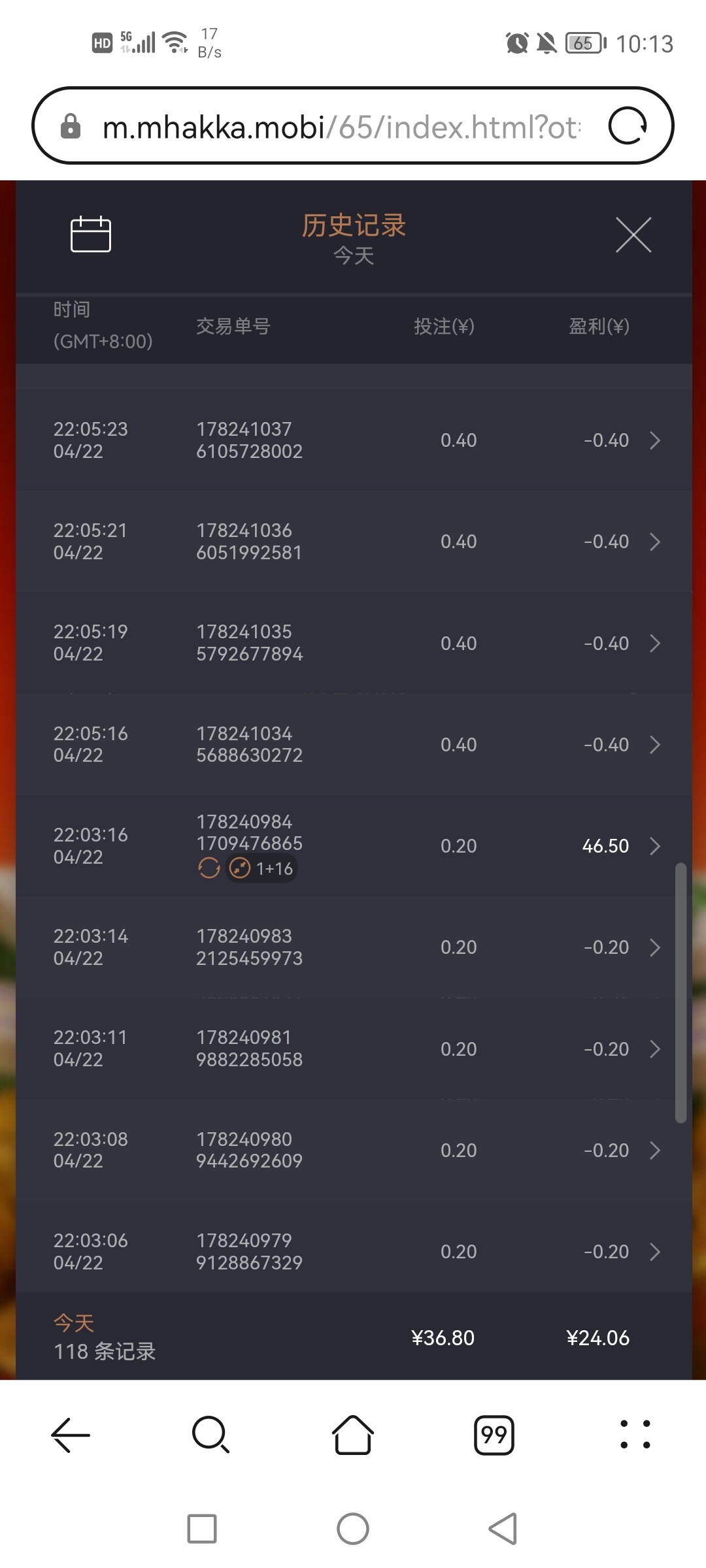Open the browser four-dot menu

(x=635, y=1435)
